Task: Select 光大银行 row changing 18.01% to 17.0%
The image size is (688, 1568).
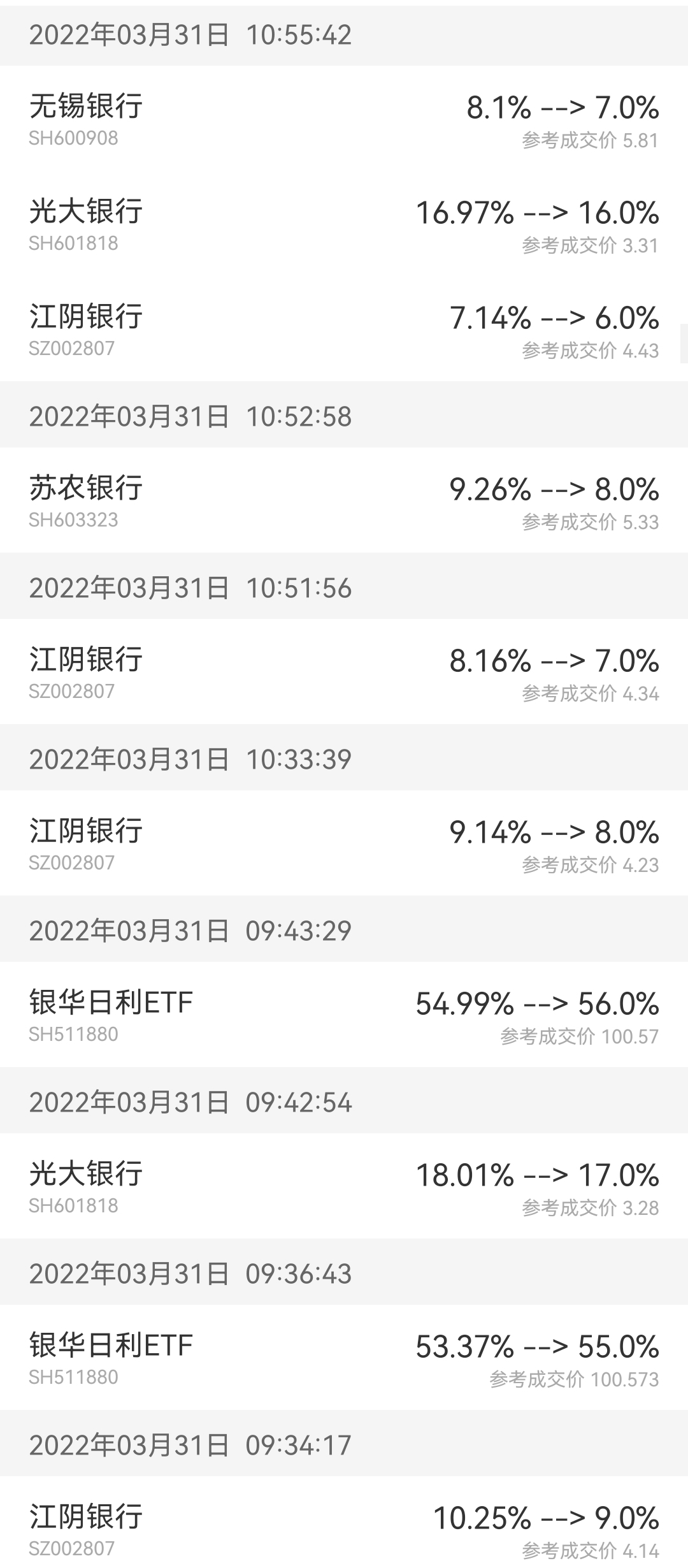Action: [x=344, y=1187]
